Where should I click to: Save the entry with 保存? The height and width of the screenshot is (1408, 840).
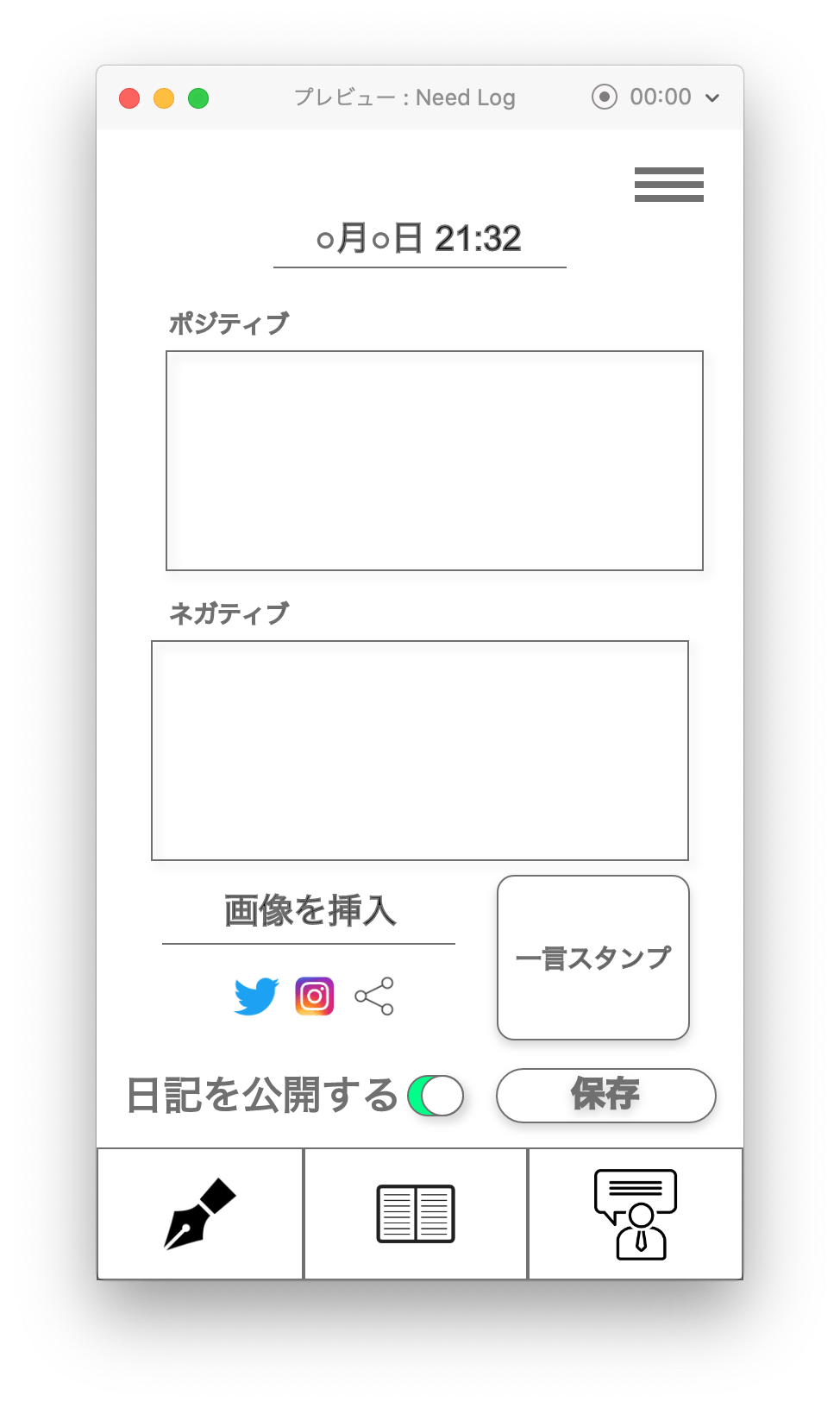pyautogui.click(x=606, y=1096)
